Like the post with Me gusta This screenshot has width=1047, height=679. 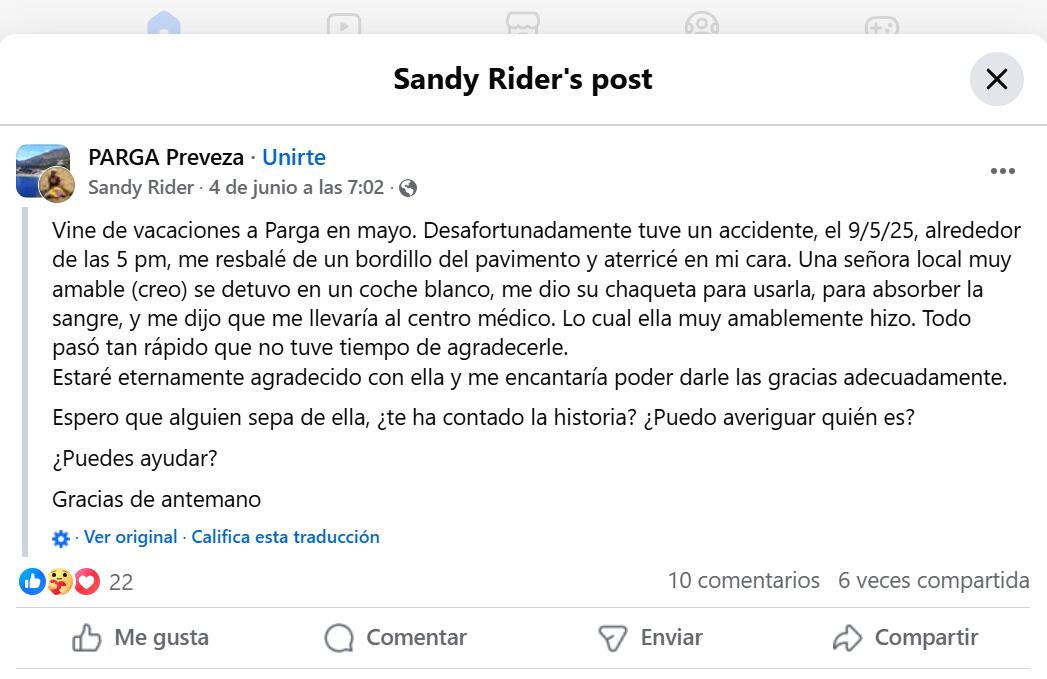[x=141, y=637]
